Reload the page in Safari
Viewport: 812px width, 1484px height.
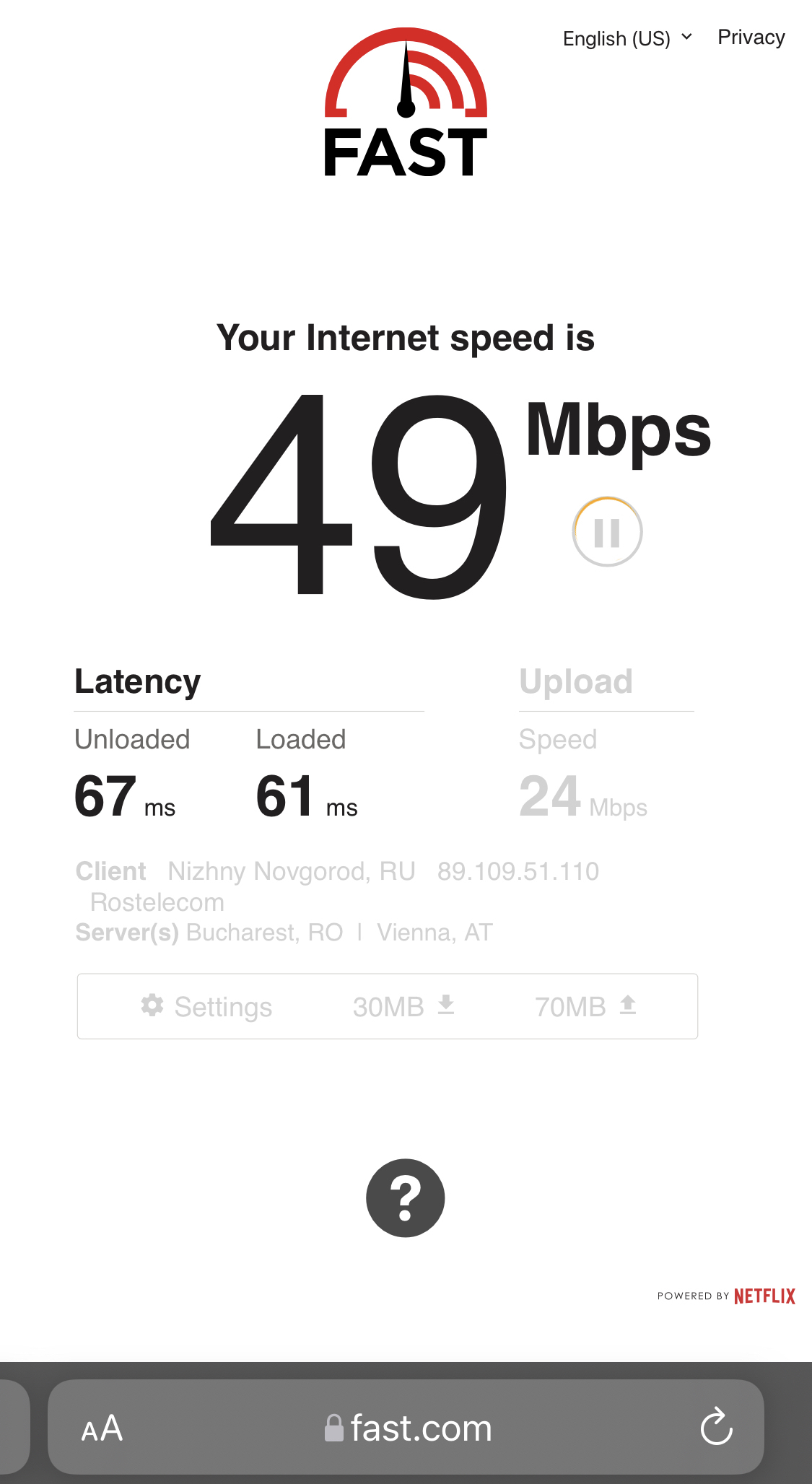coord(716,1427)
